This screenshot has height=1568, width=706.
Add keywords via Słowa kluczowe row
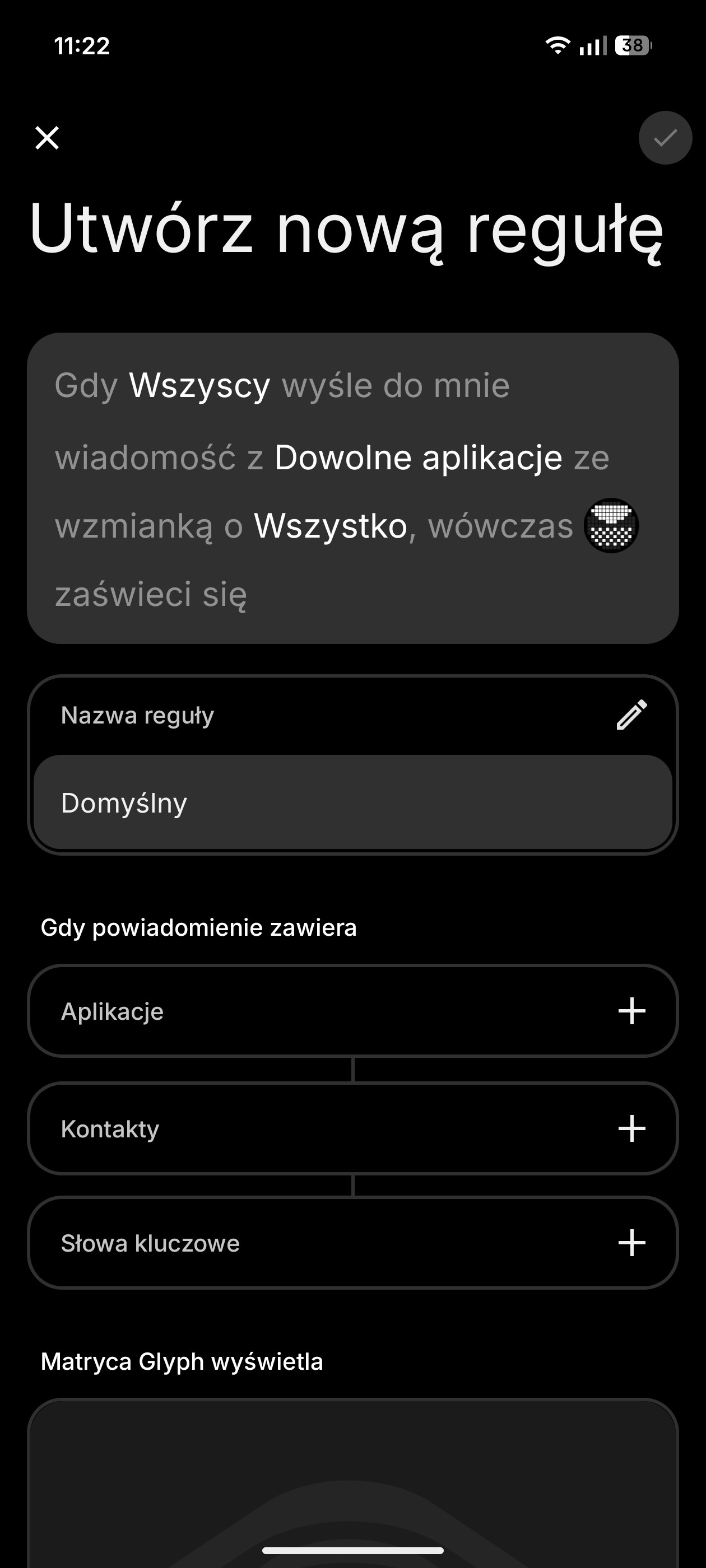631,1242
